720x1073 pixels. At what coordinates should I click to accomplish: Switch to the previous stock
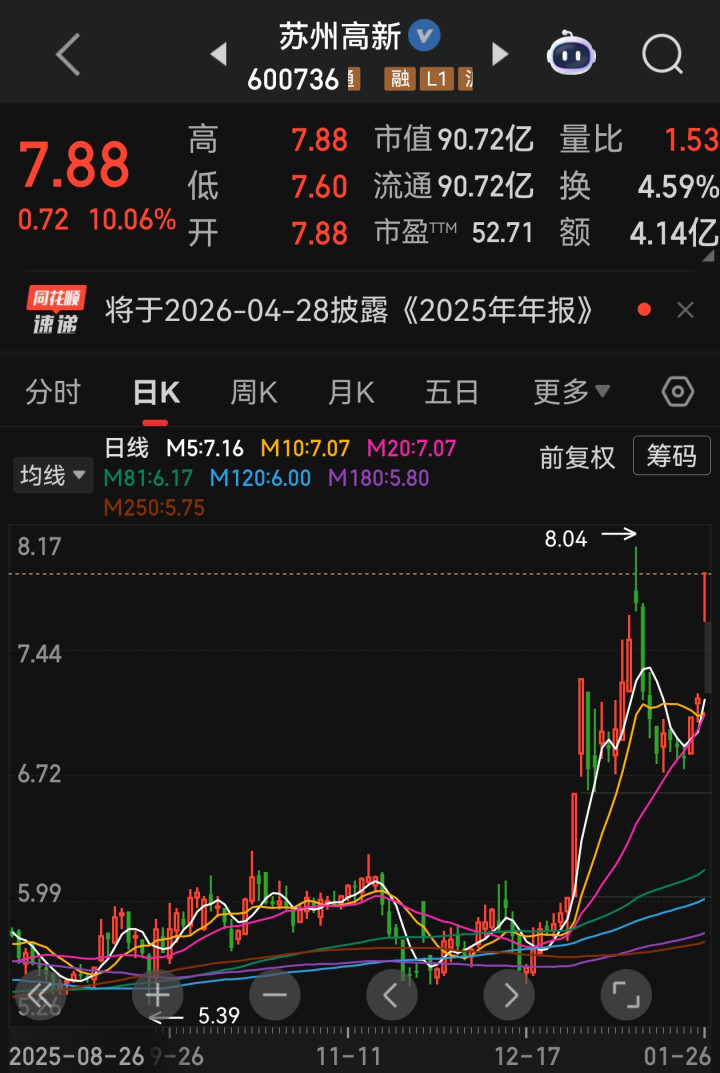pos(218,54)
